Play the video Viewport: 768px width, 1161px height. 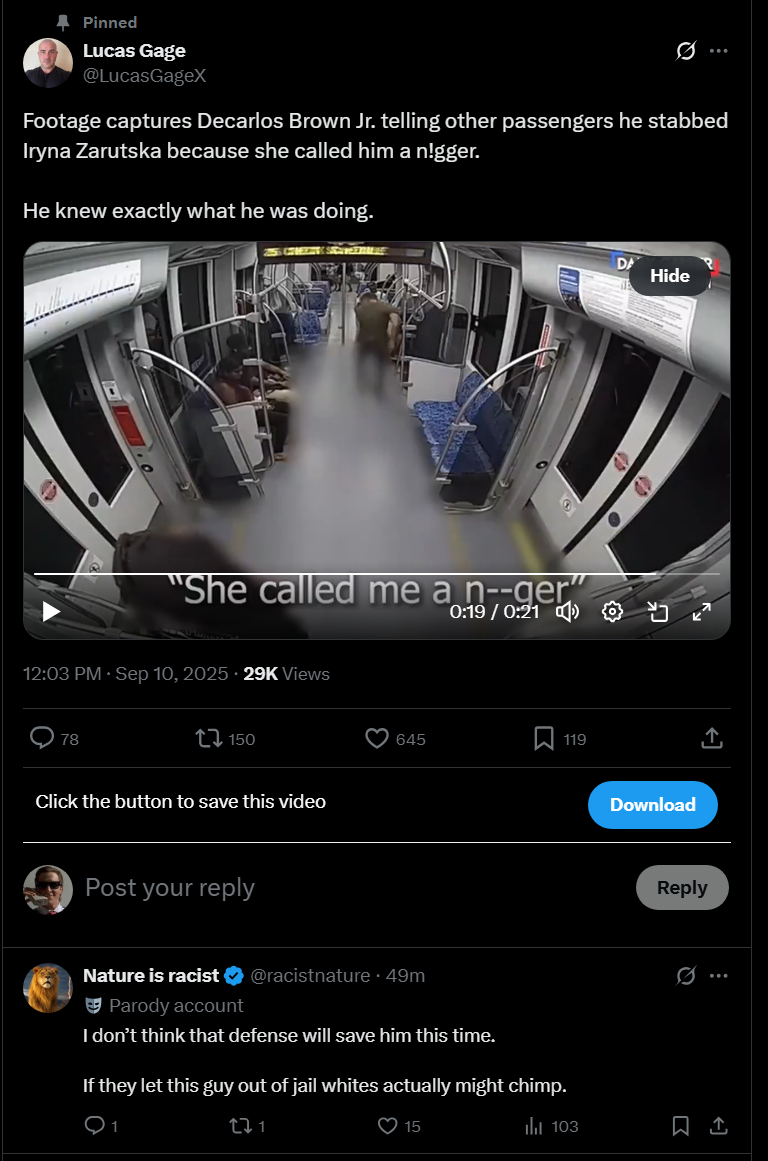coord(50,611)
